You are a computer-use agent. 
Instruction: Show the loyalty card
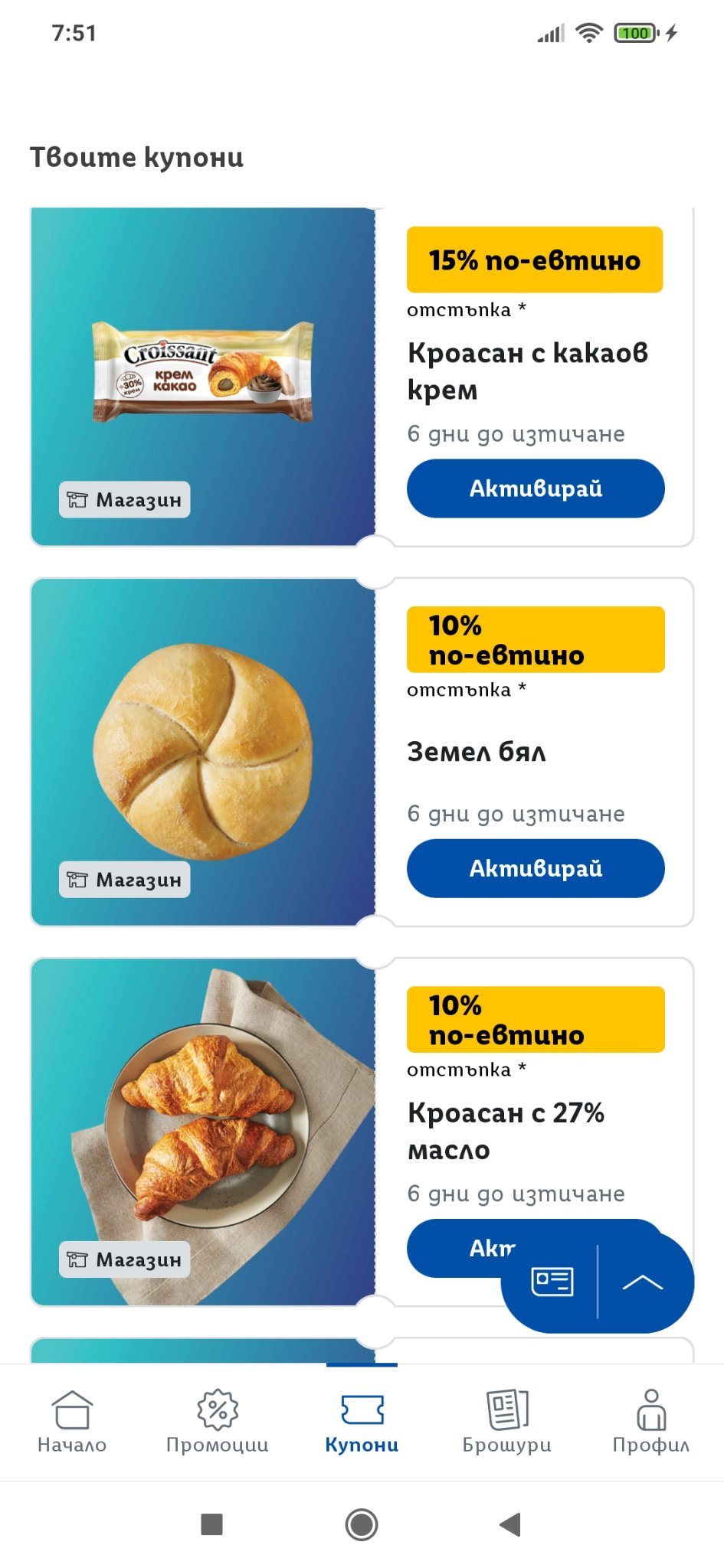coord(552,1282)
